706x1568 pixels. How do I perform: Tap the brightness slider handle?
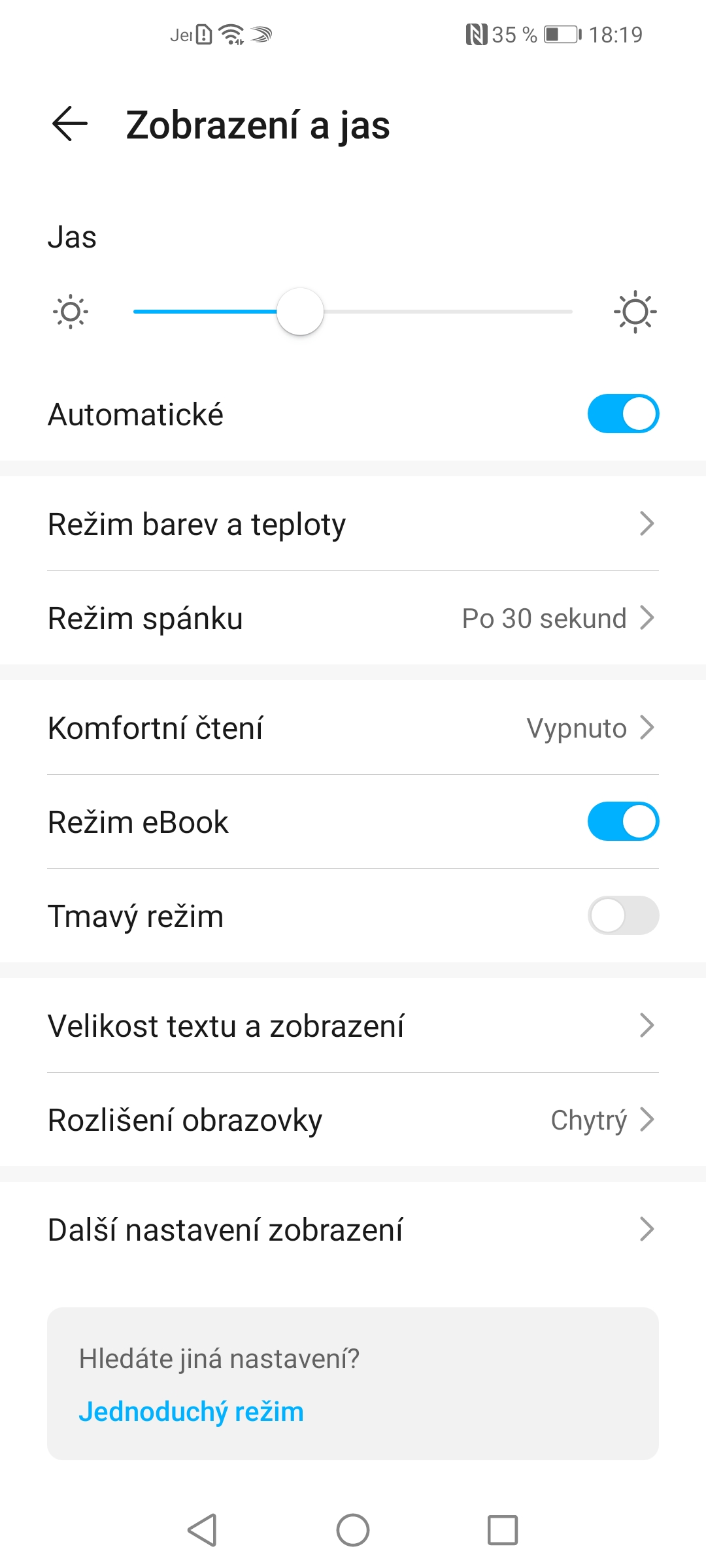[x=300, y=312]
